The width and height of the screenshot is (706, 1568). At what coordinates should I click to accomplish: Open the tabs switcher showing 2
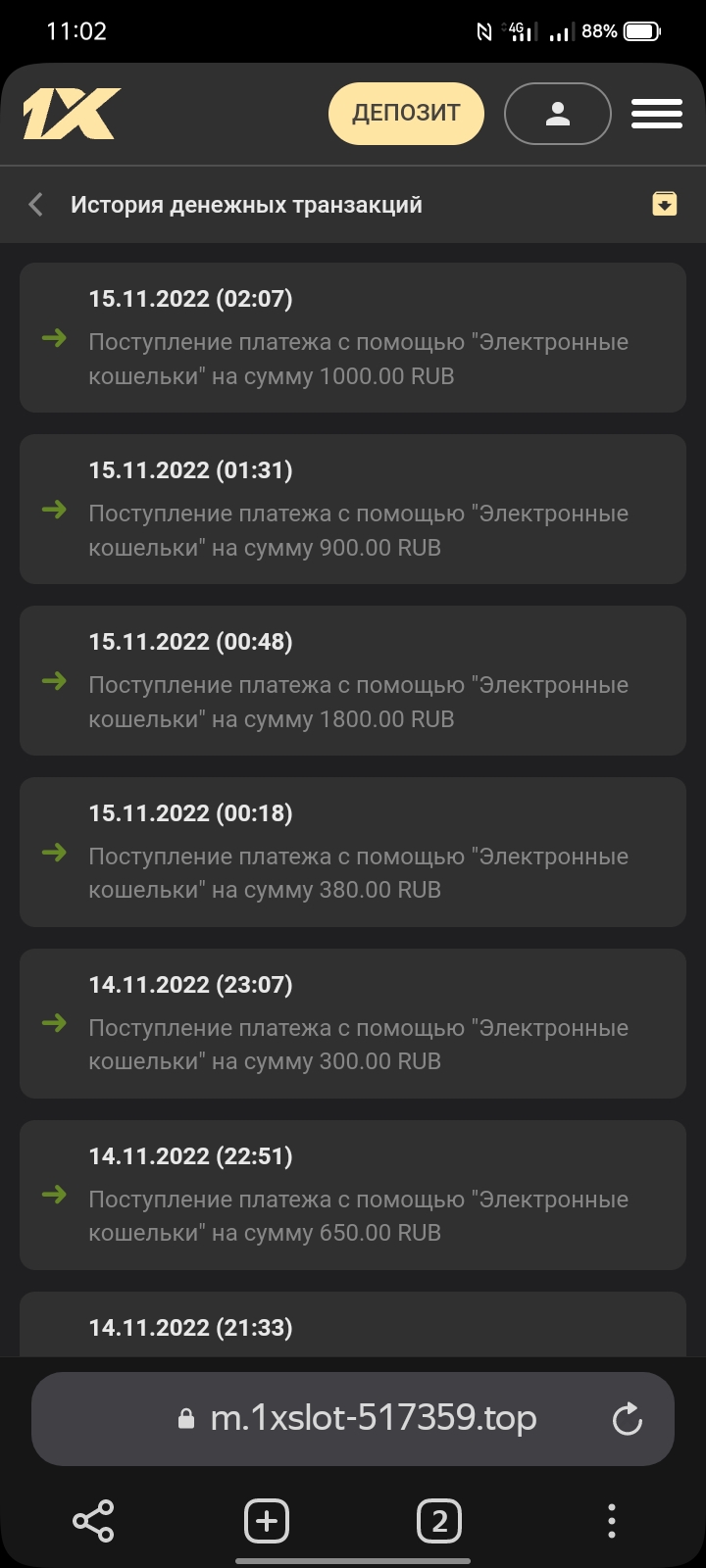pos(439,1521)
